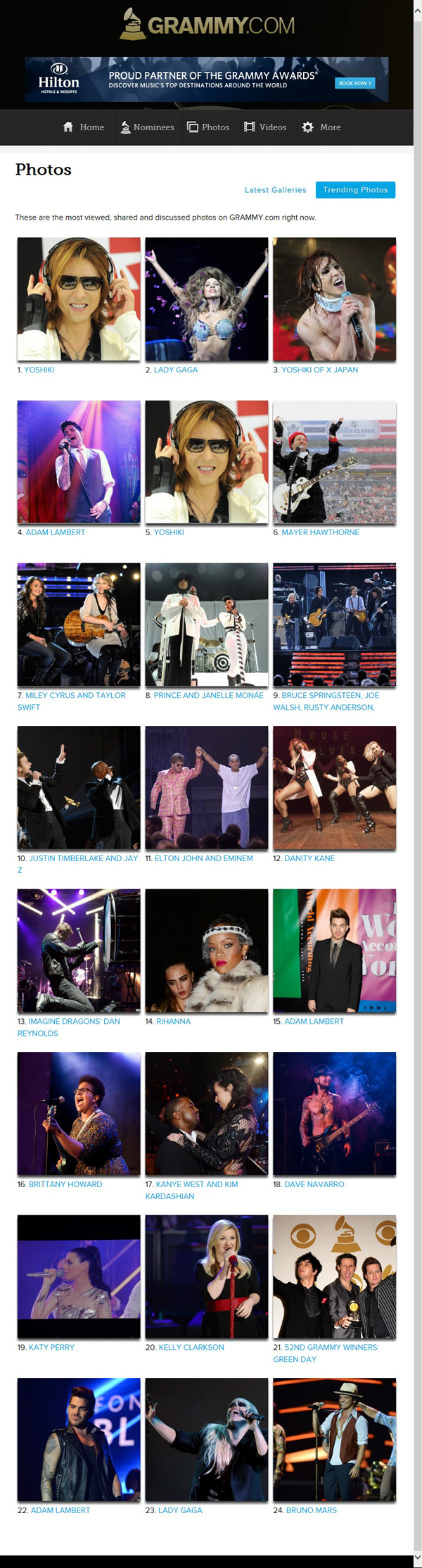
Task: Open the Photos navigation item
Action: (x=208, y=127)
